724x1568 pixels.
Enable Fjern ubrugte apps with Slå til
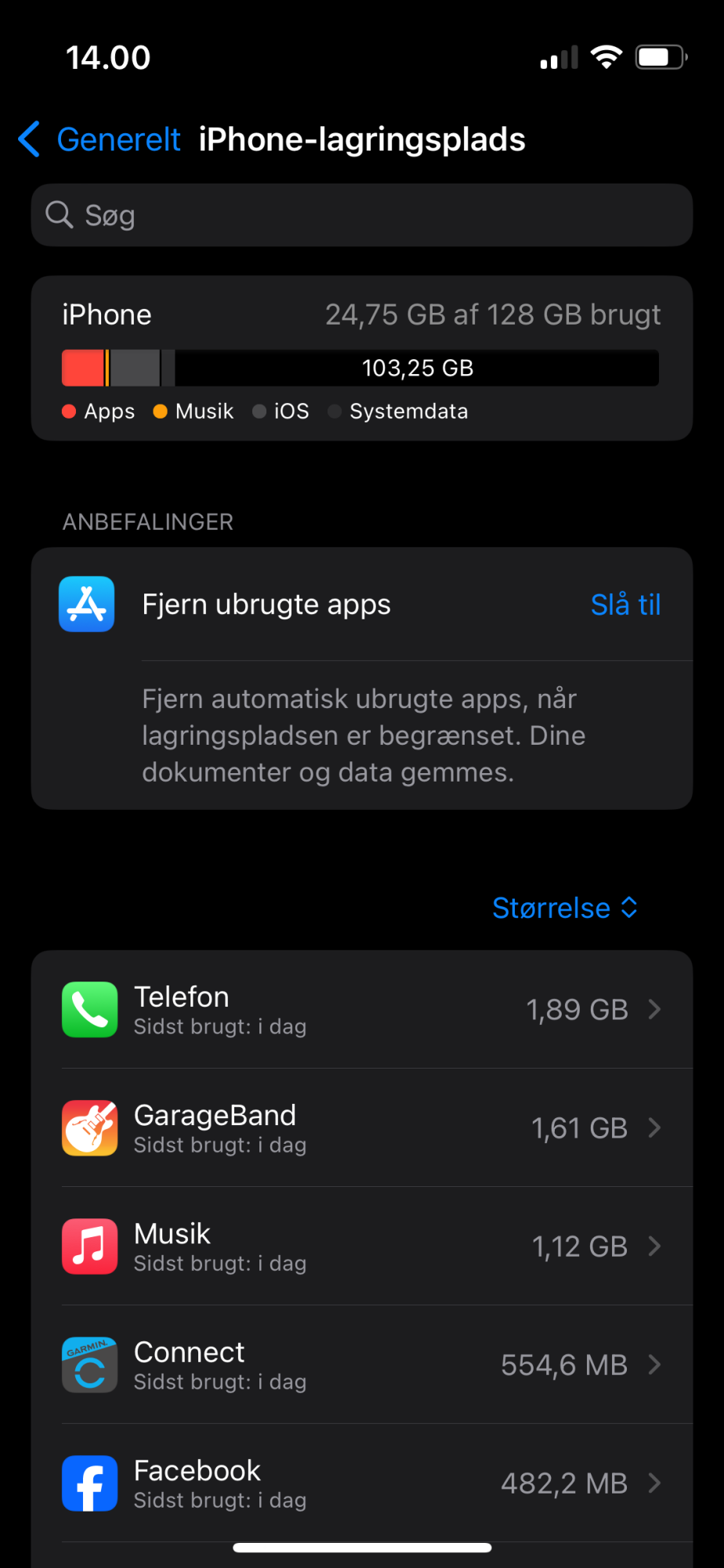click(x=624, y=604)
